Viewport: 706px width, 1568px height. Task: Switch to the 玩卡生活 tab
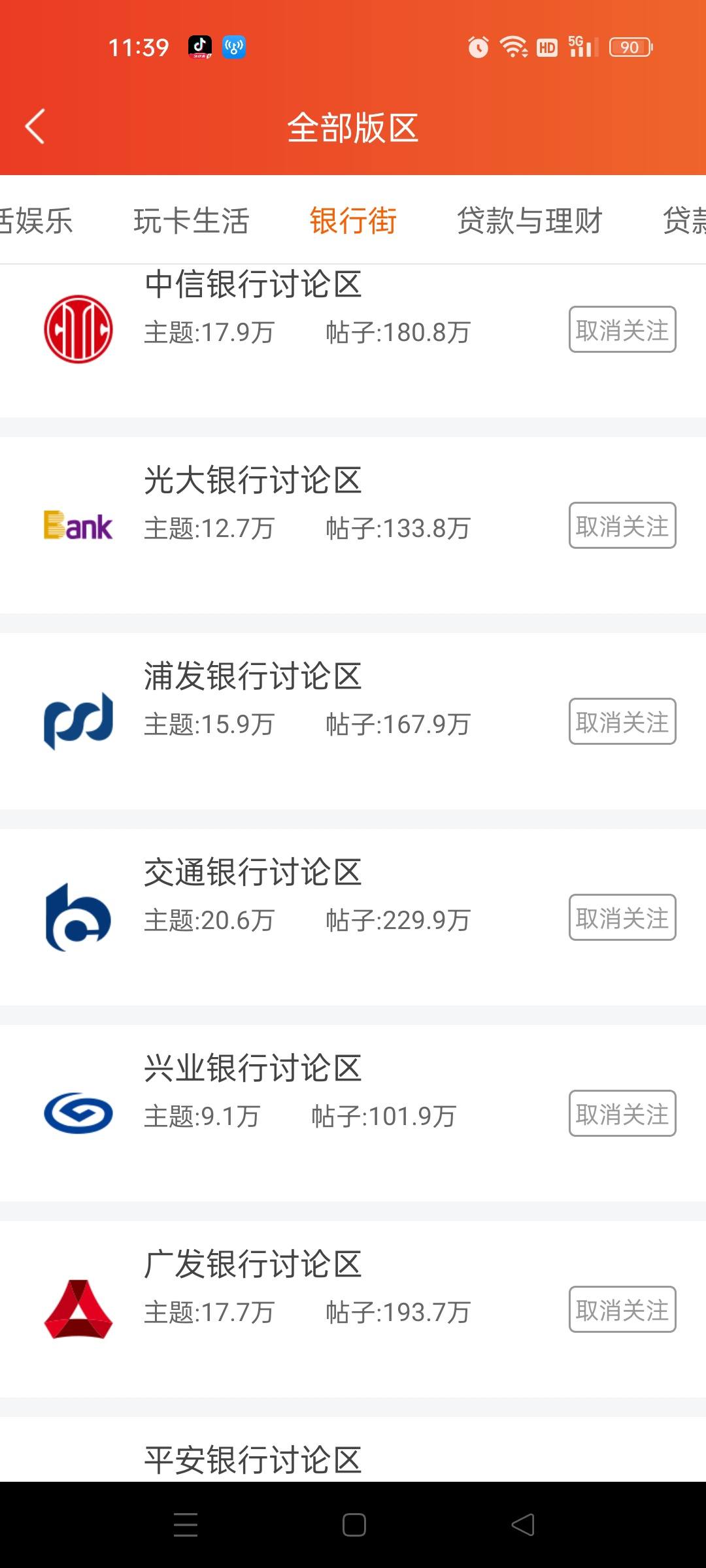191,220
